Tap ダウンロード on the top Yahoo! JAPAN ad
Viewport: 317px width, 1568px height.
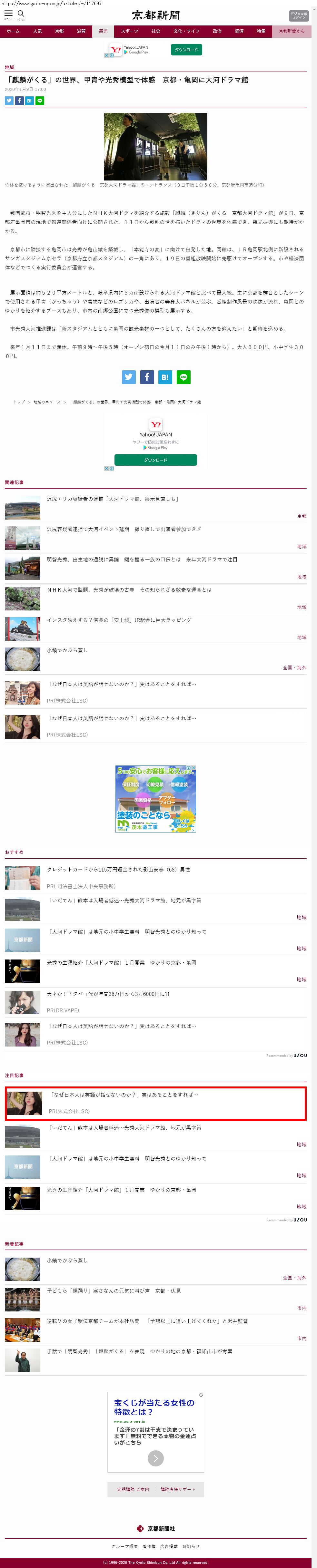click(186, 50)
